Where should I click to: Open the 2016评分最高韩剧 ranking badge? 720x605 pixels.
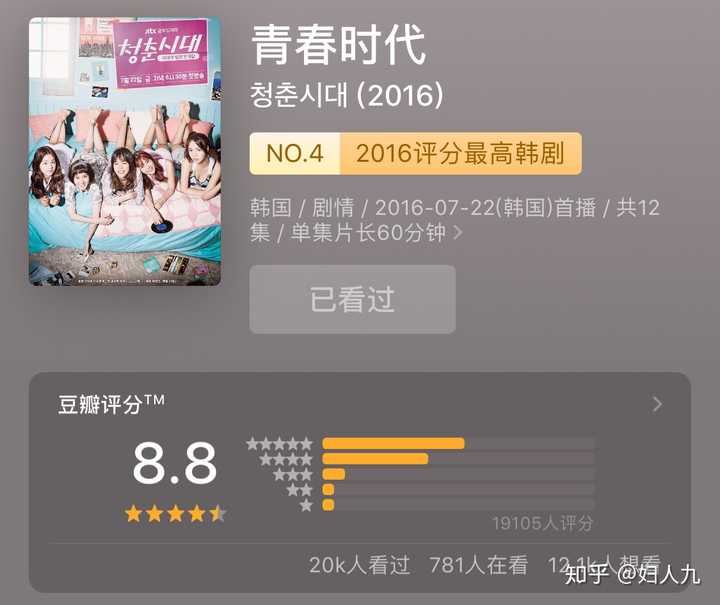pyautogui.click(x=415, y=153)
